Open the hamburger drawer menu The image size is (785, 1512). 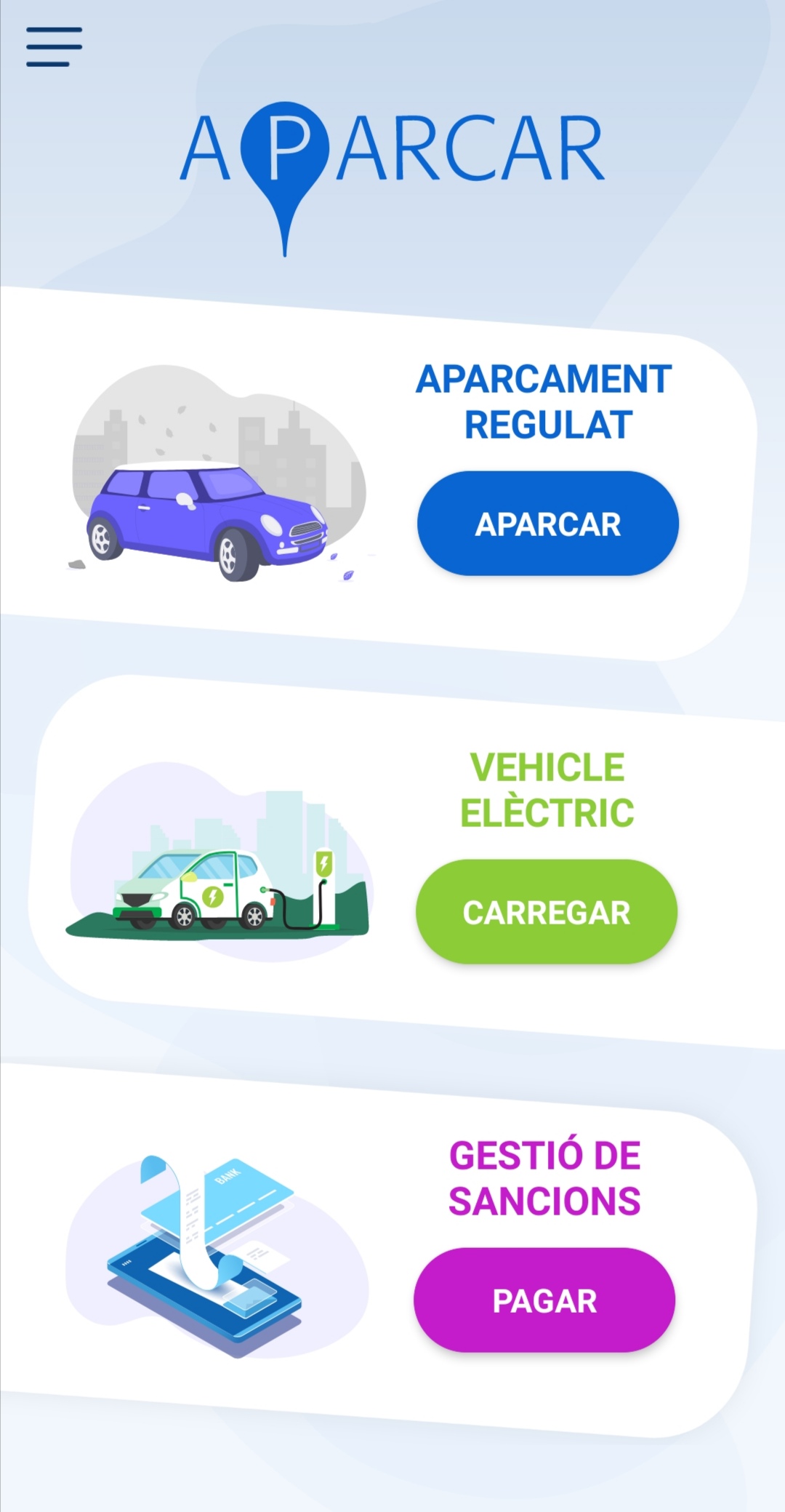coord(54,47)
